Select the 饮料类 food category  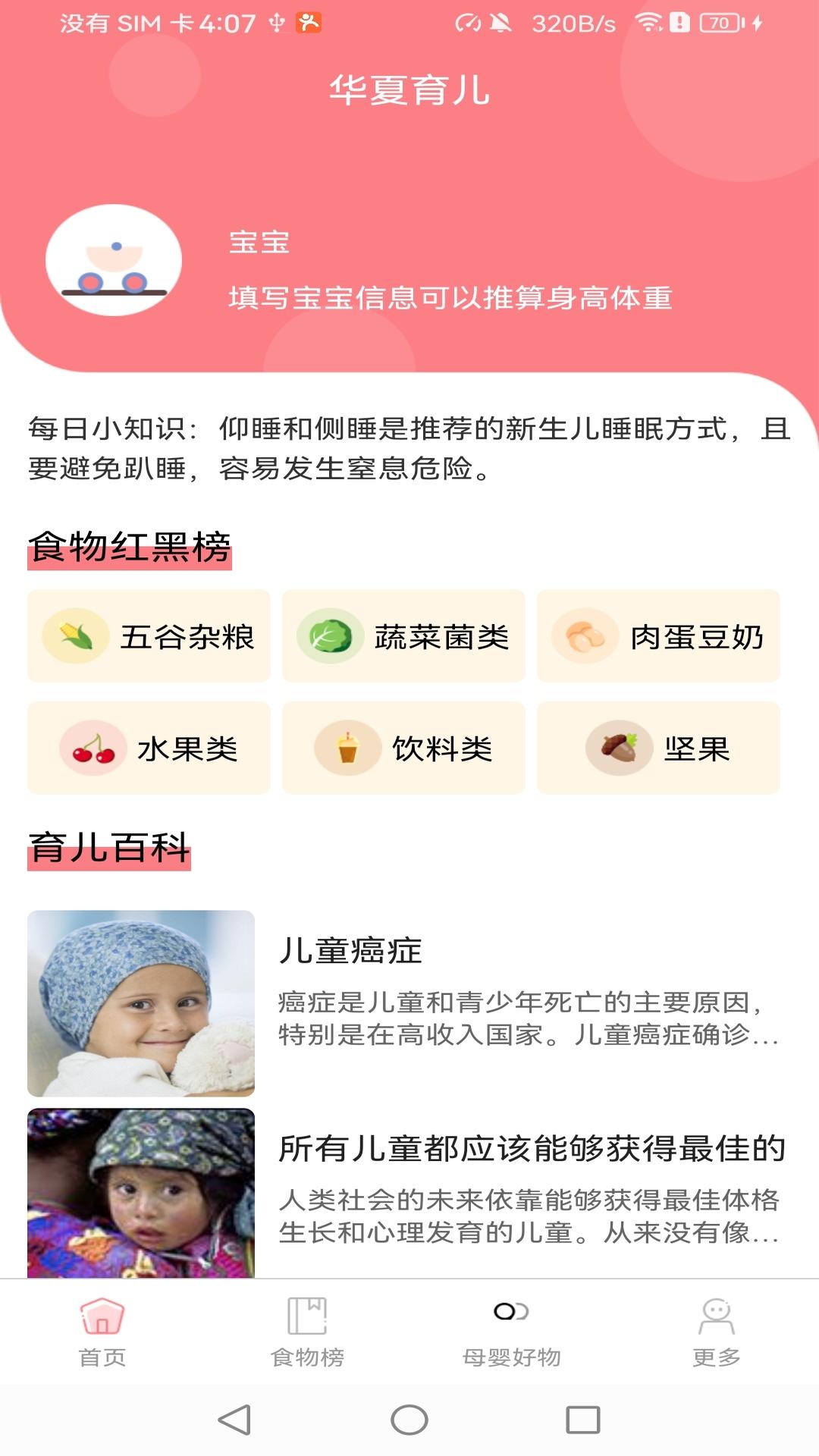[x=403, y=748]
